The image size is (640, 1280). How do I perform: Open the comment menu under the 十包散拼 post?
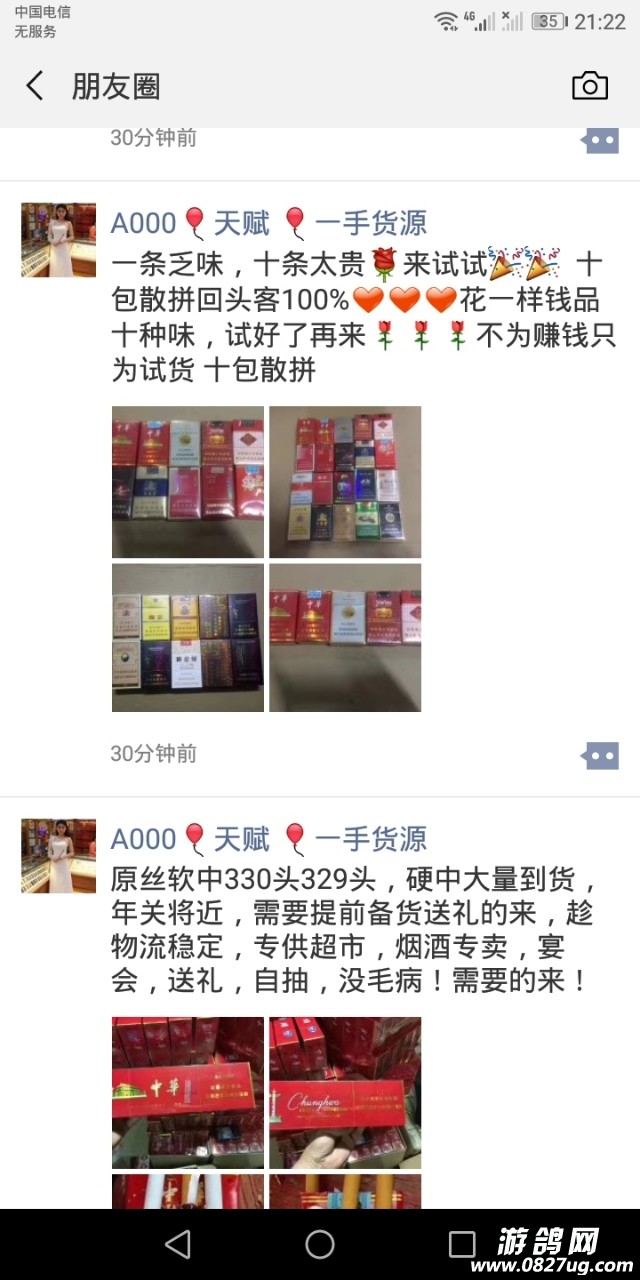click(600, 755)
